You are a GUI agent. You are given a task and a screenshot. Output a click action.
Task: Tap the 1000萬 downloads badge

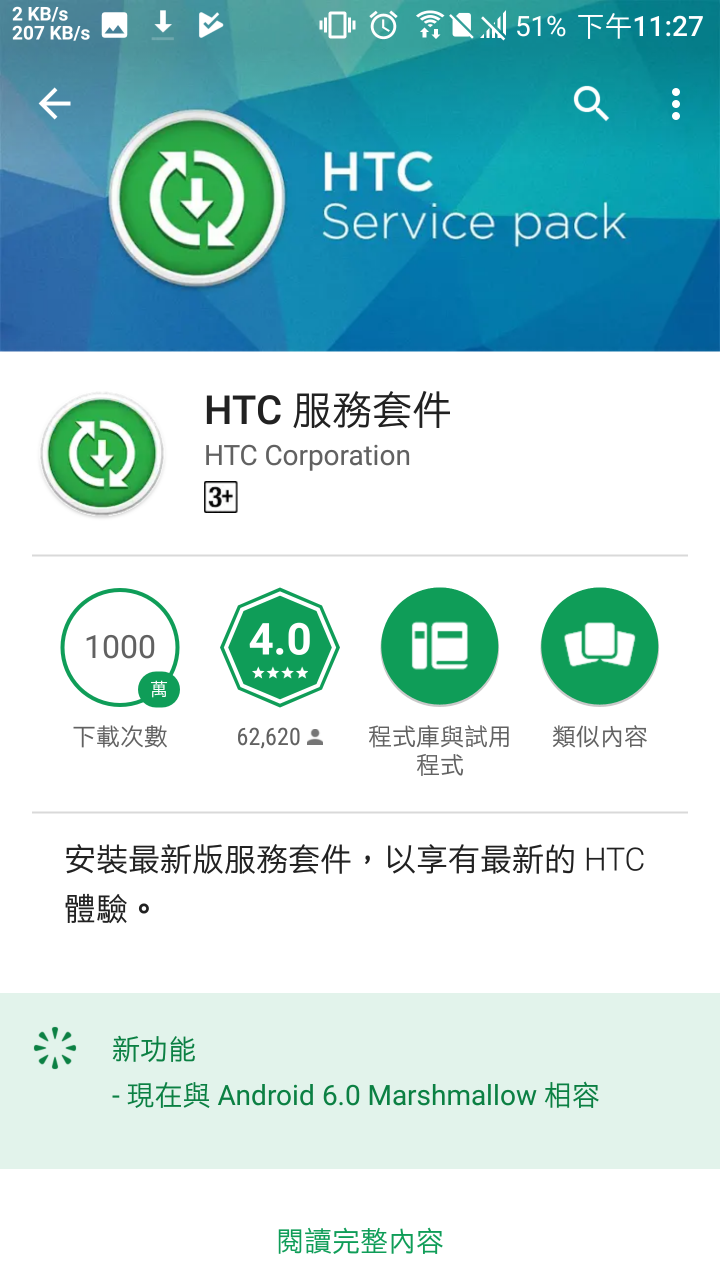[120, 648]
